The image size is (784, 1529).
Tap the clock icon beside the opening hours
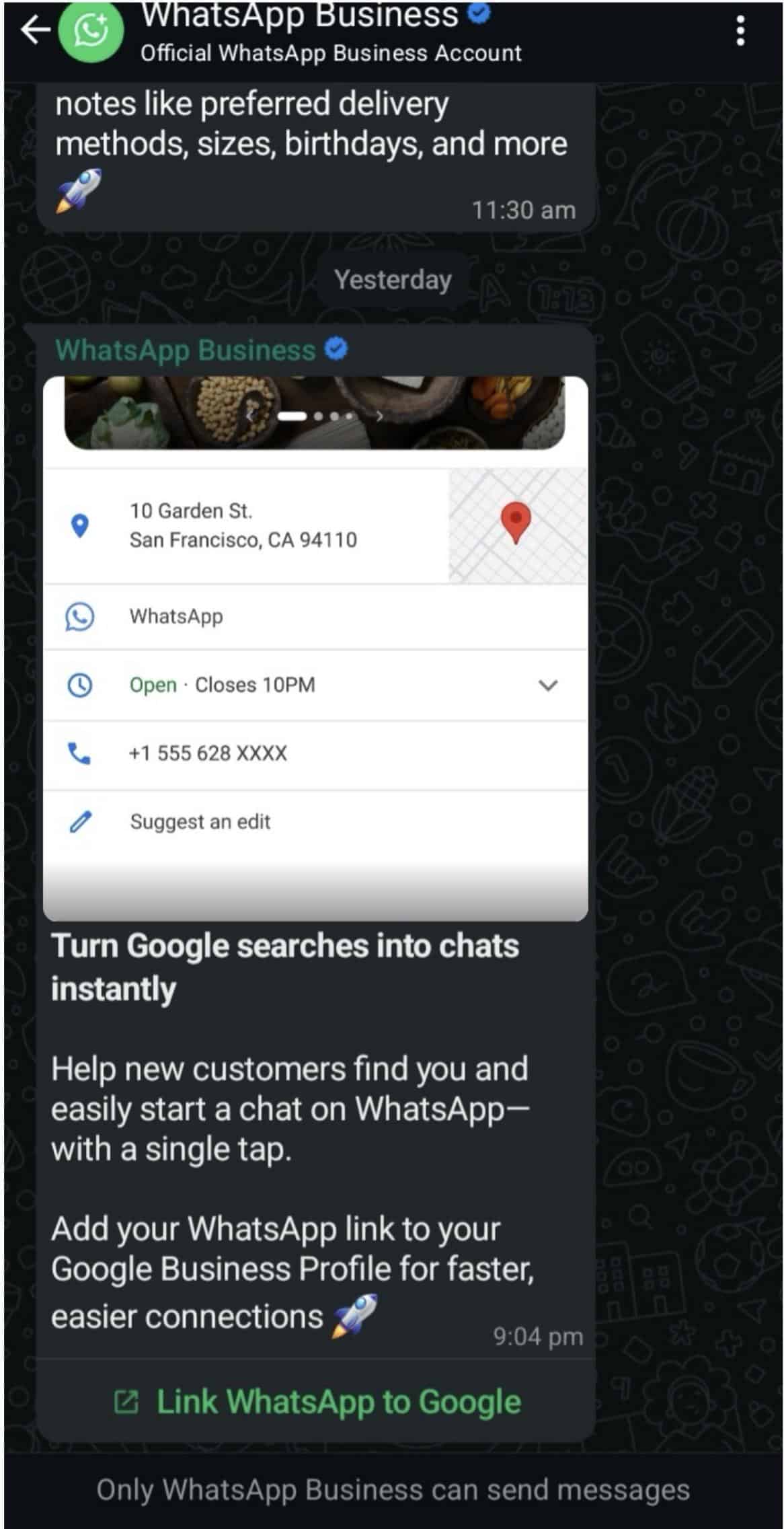point(79,685)
